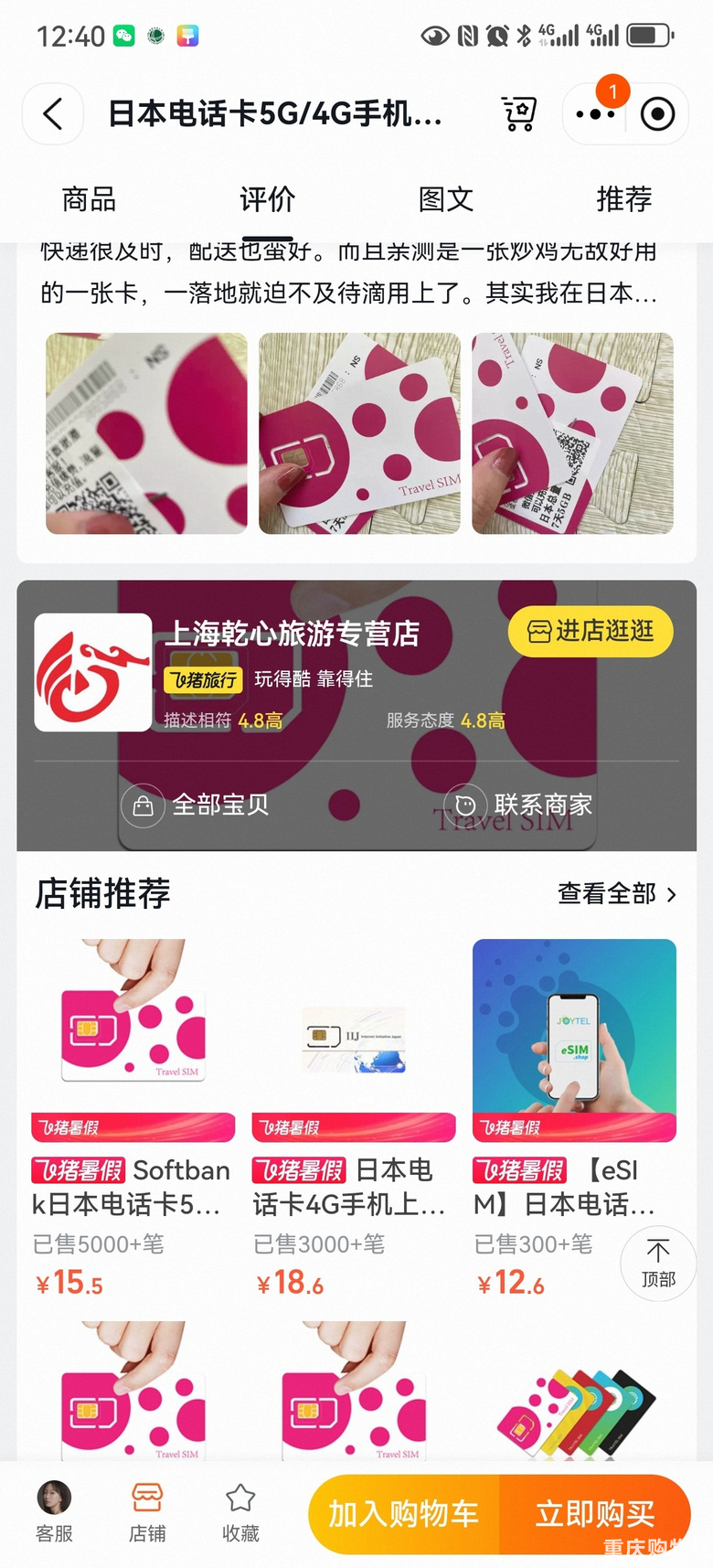This screenshot has width=713, height=1568.
Task: Open the shopping cart icon
Action: tap(518, 114)
